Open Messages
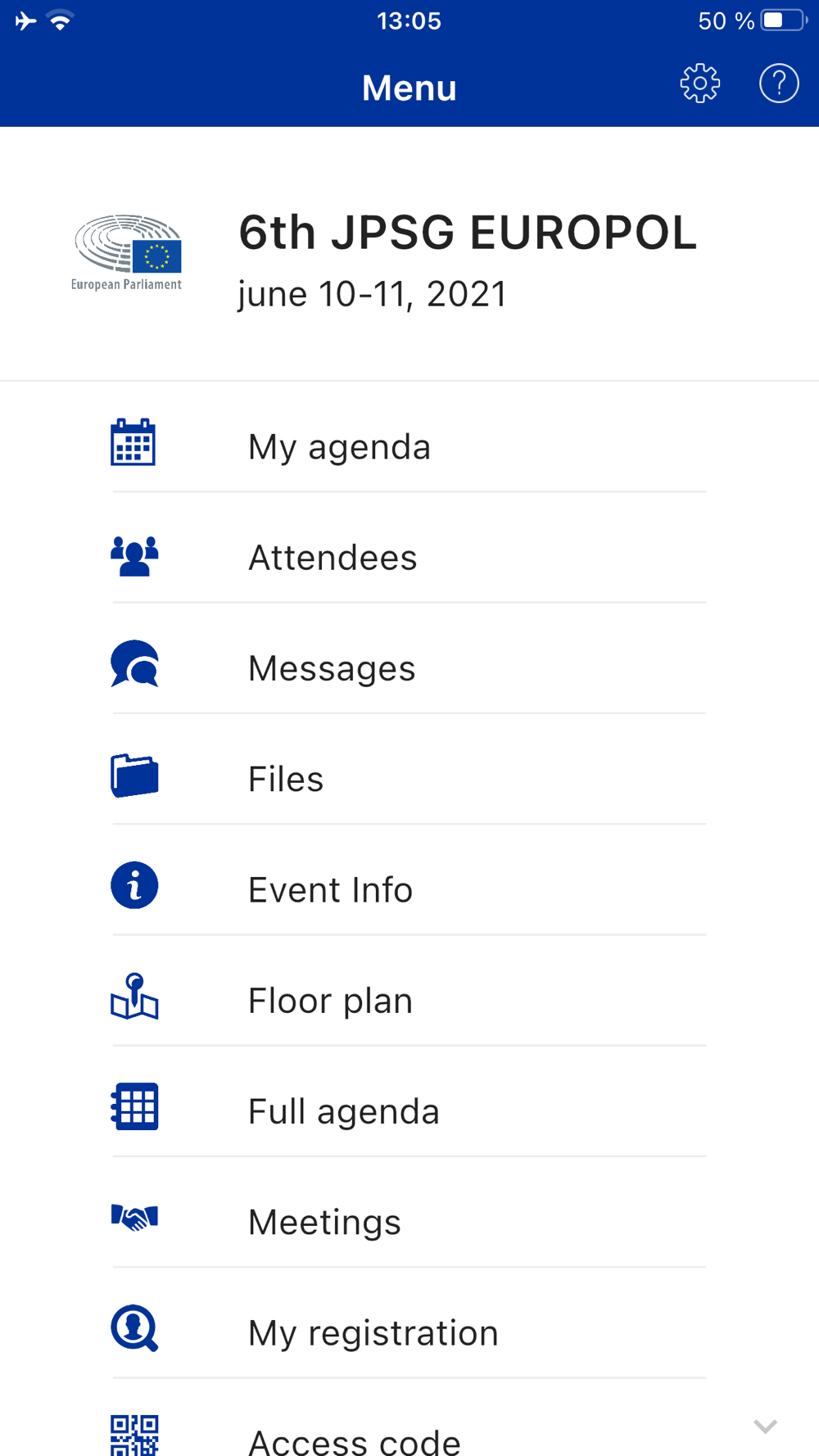The height and width of the screenshot is (1456, 819). pyautogui.click(x=409, y=667)
